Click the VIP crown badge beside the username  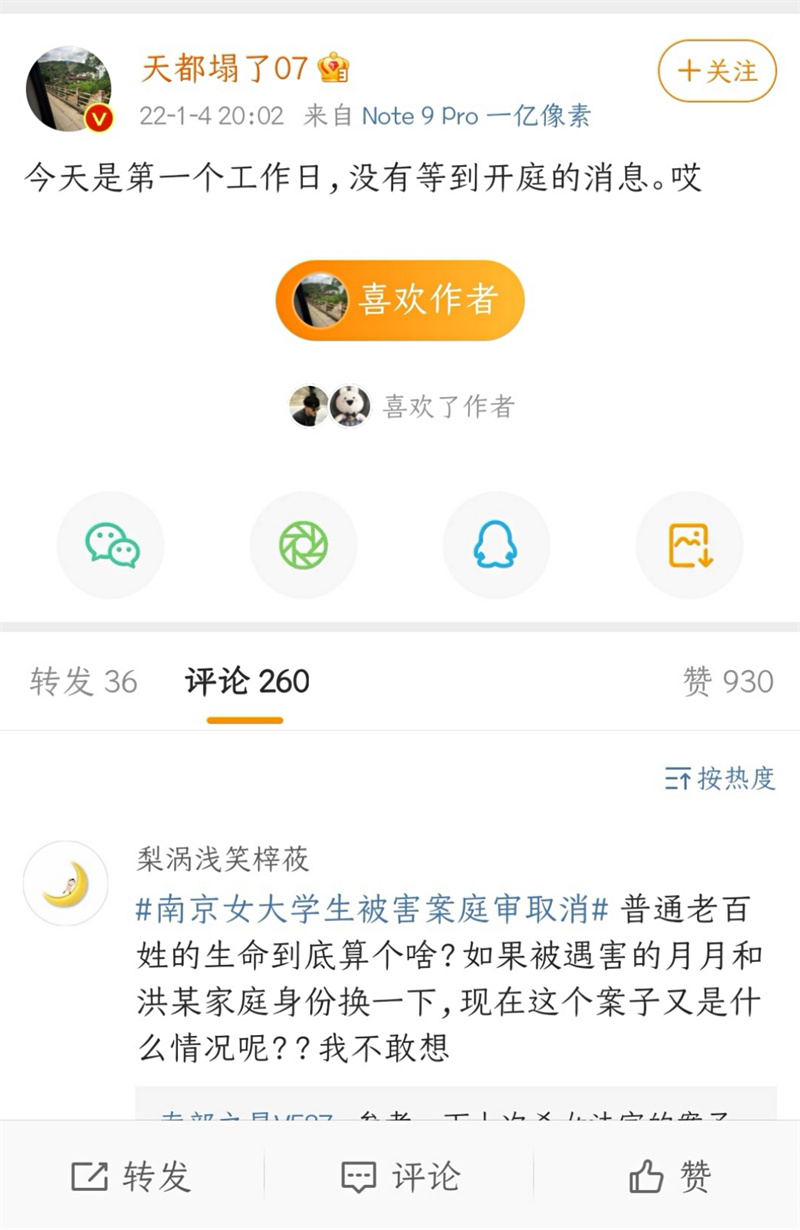[330, 68]
